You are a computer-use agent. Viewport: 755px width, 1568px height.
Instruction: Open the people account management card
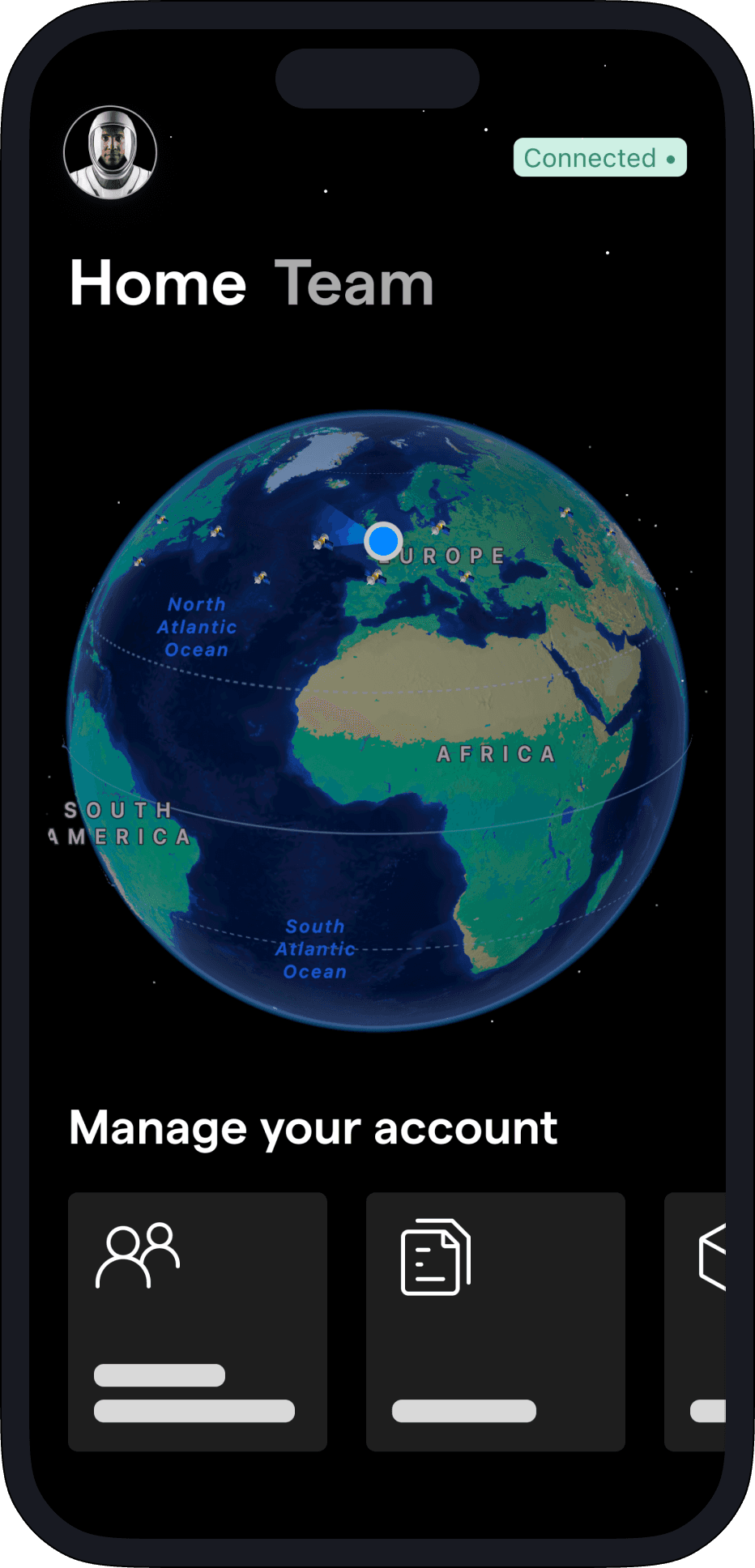pos(197,1320)
